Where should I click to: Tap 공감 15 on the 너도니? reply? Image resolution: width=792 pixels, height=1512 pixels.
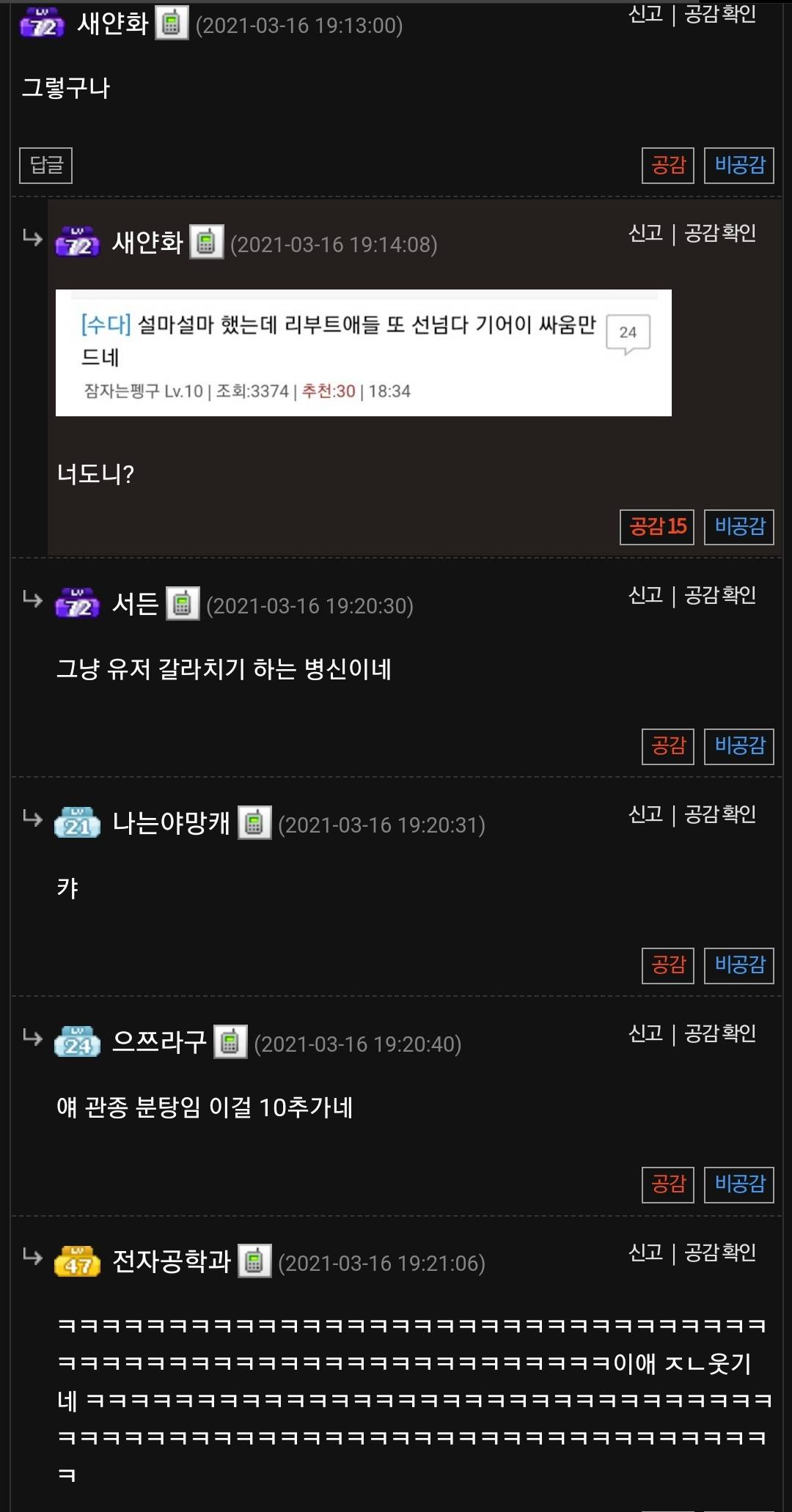click(x=657, y=527)
